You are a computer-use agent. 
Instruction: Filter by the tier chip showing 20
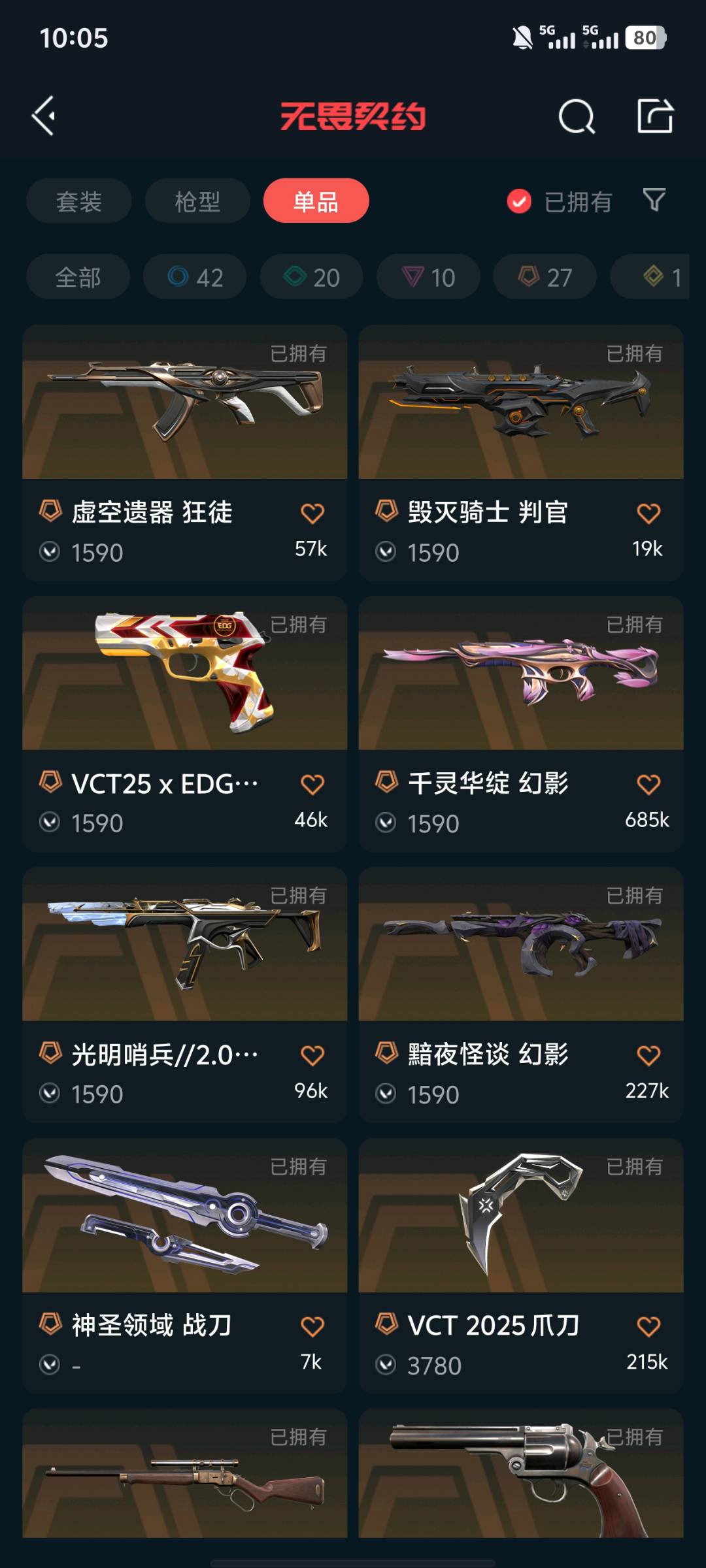point(311,277)
